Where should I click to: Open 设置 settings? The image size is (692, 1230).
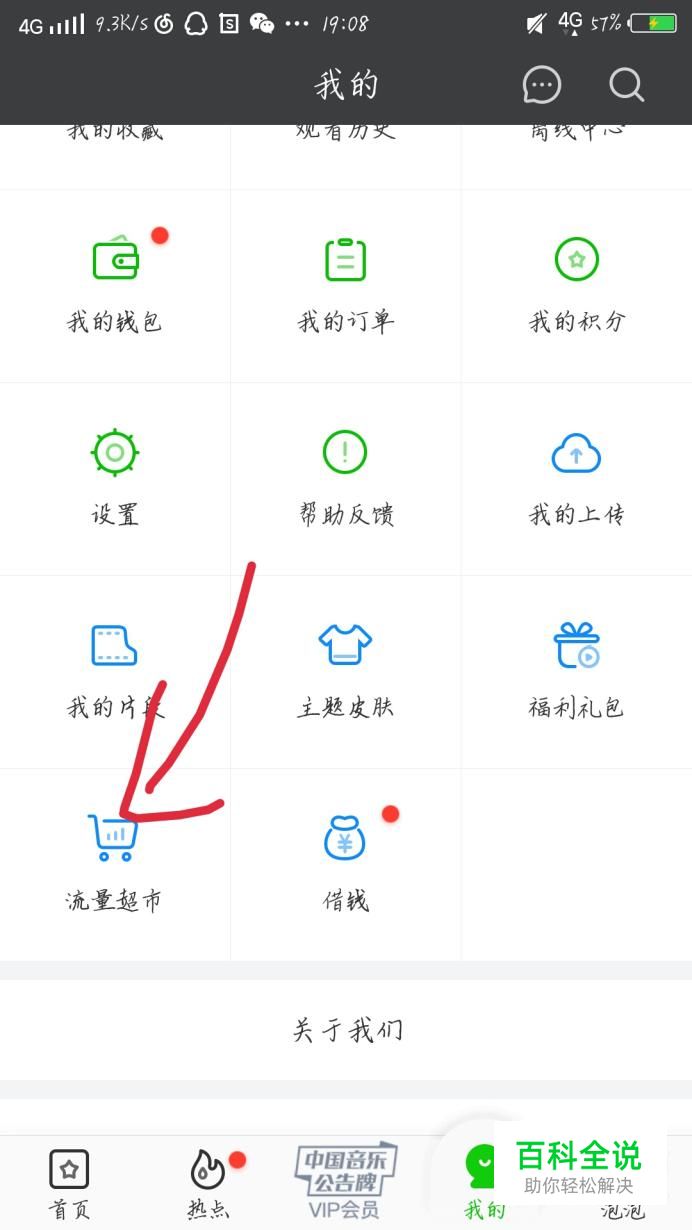click(x=115, y=479)
